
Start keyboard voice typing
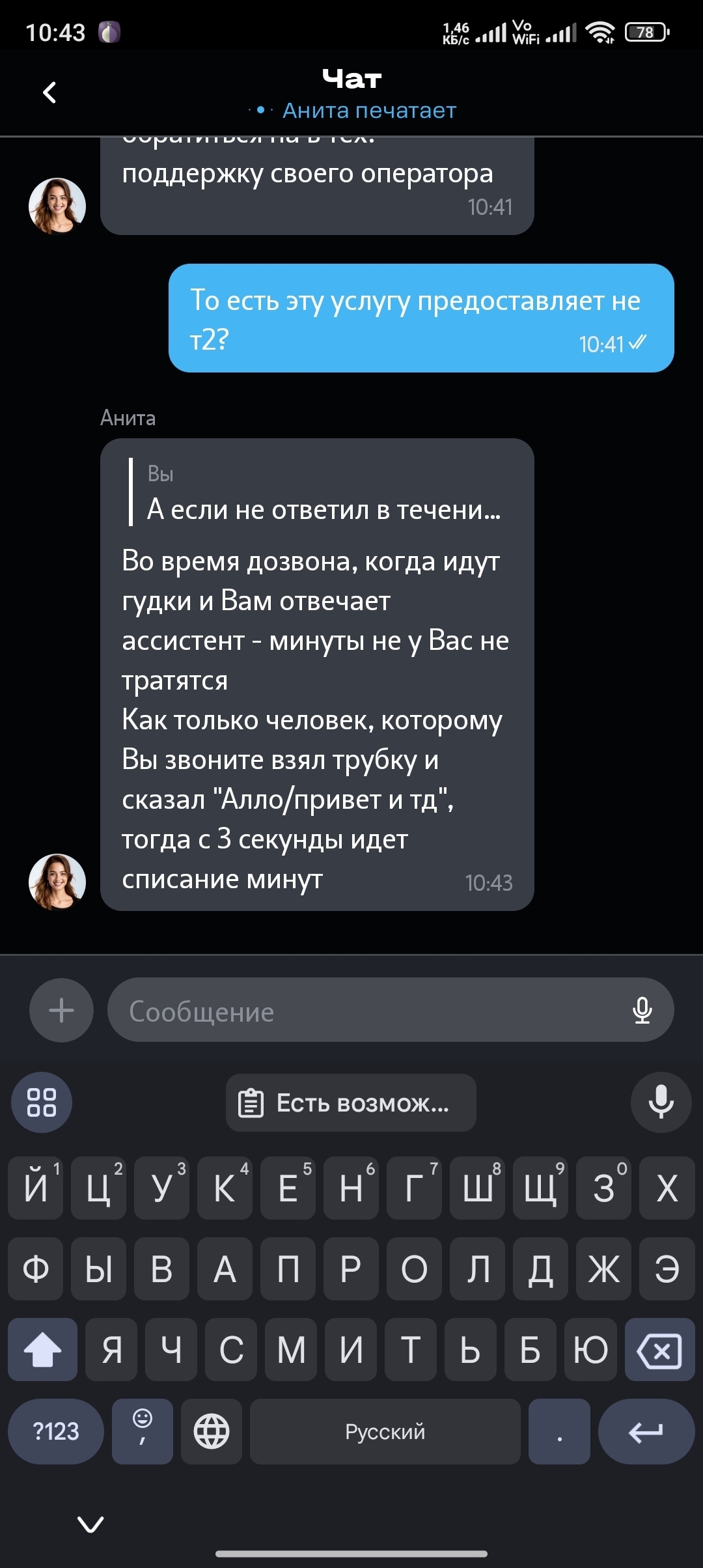[661, 1102]
